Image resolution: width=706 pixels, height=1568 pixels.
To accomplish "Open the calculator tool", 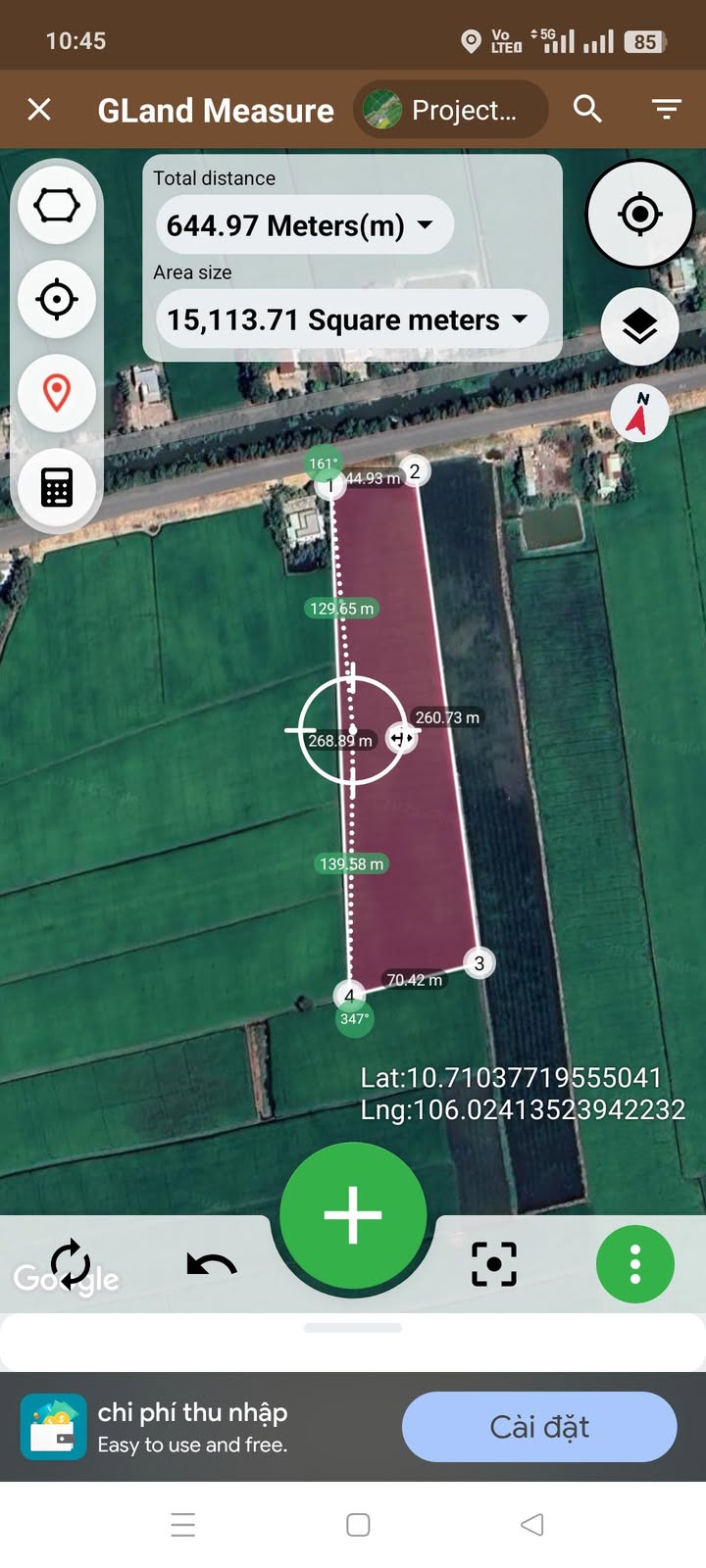I will click(x=57, y=487).
